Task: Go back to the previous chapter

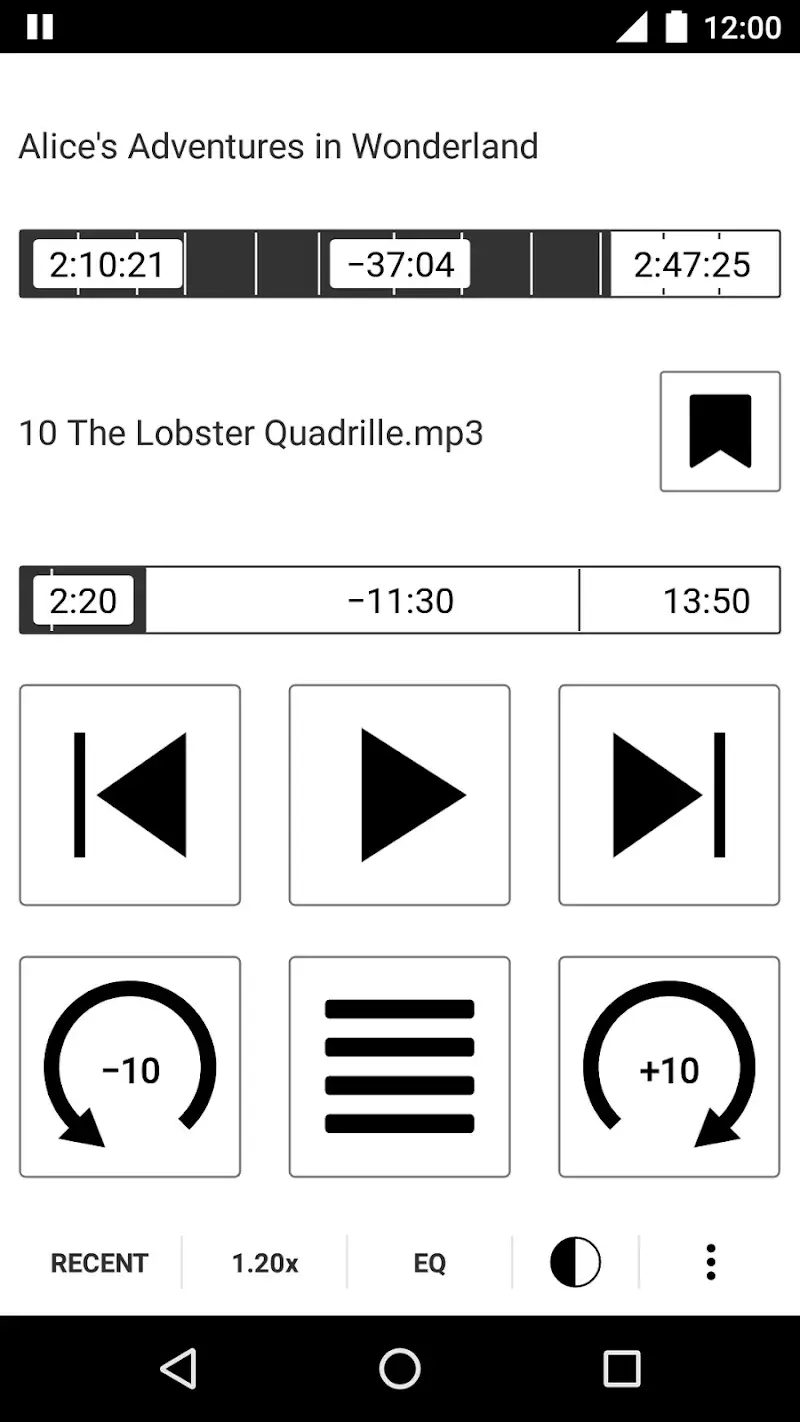Action: [x=130, y=795]
